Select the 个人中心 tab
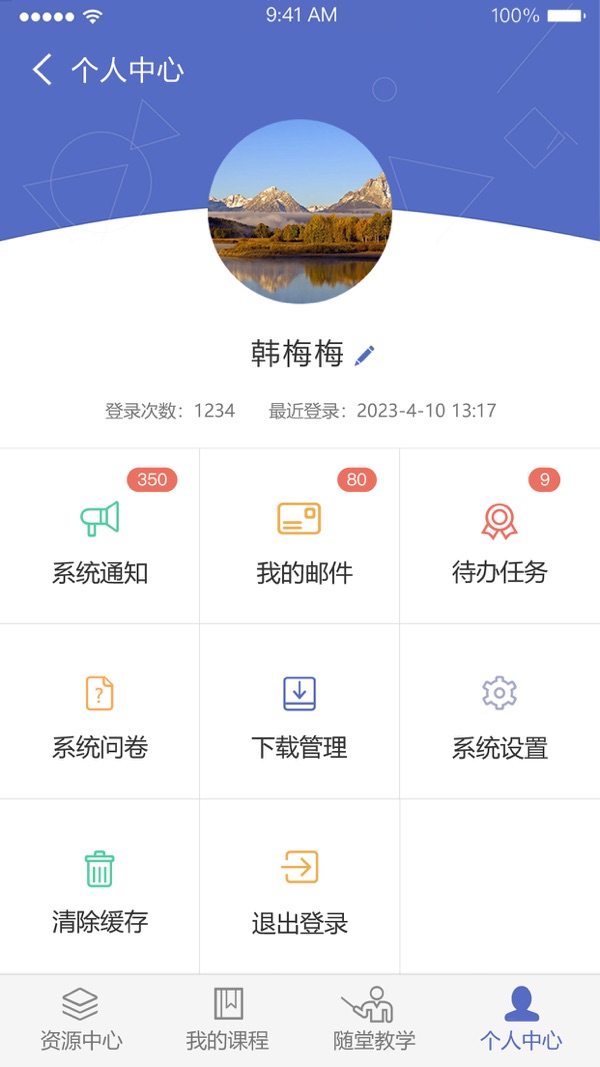 (x=521, y=1019)
